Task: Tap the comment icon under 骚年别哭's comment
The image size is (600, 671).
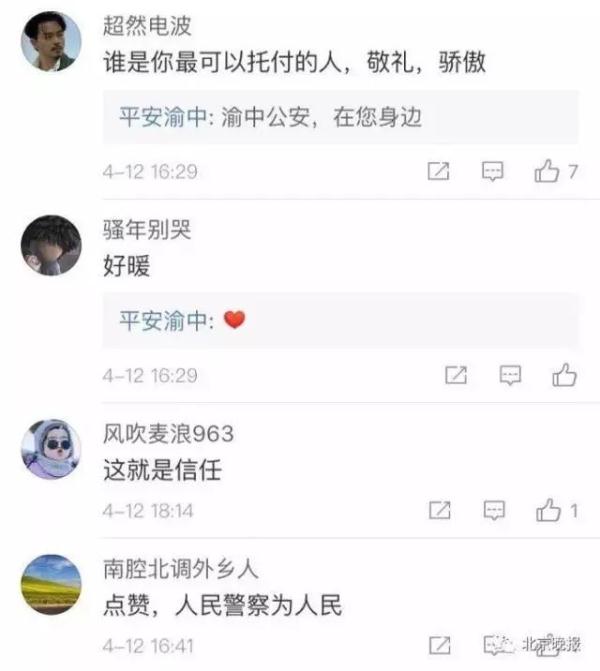Action: coord(510,376)
